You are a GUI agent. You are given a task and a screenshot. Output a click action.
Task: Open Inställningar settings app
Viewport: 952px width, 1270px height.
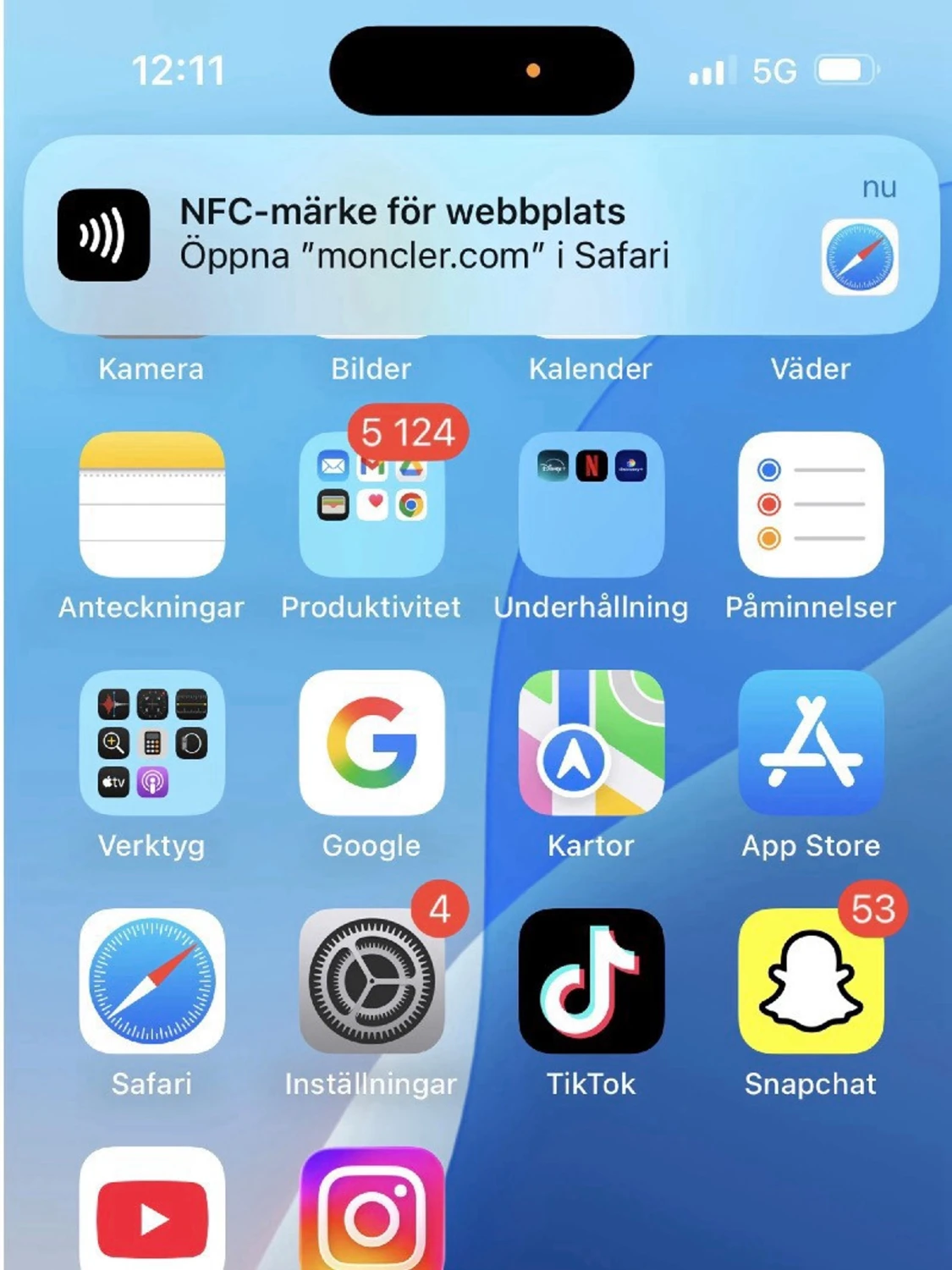pyautogui.click(x=371, y=981)
